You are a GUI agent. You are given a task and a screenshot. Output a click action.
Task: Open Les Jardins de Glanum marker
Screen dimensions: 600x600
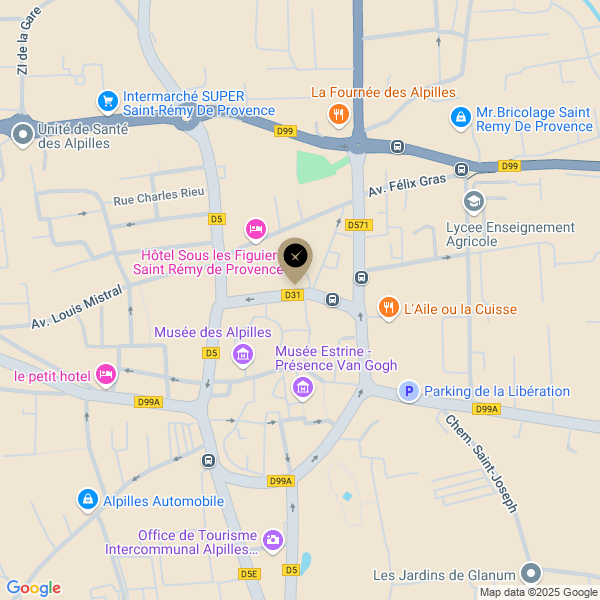pos(532,574)
